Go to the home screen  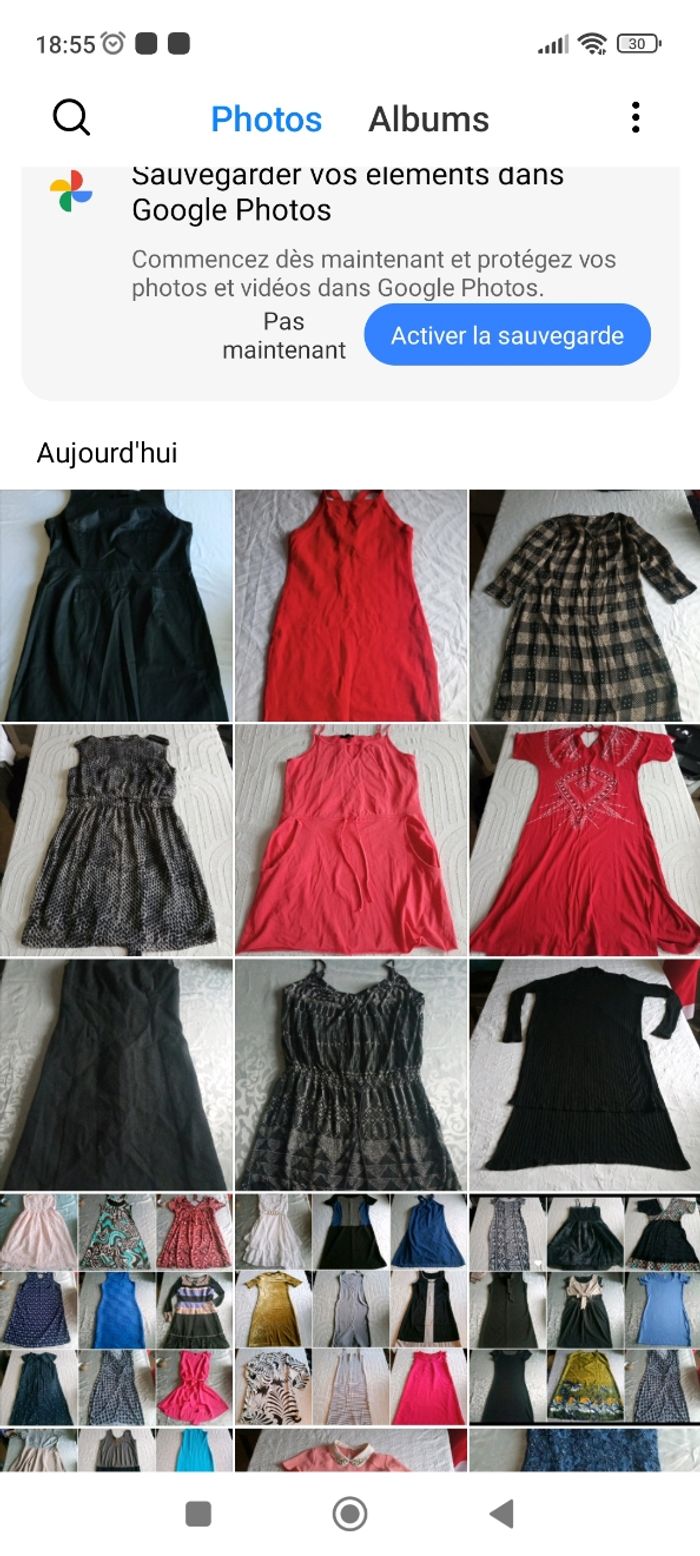(350, 1513)
